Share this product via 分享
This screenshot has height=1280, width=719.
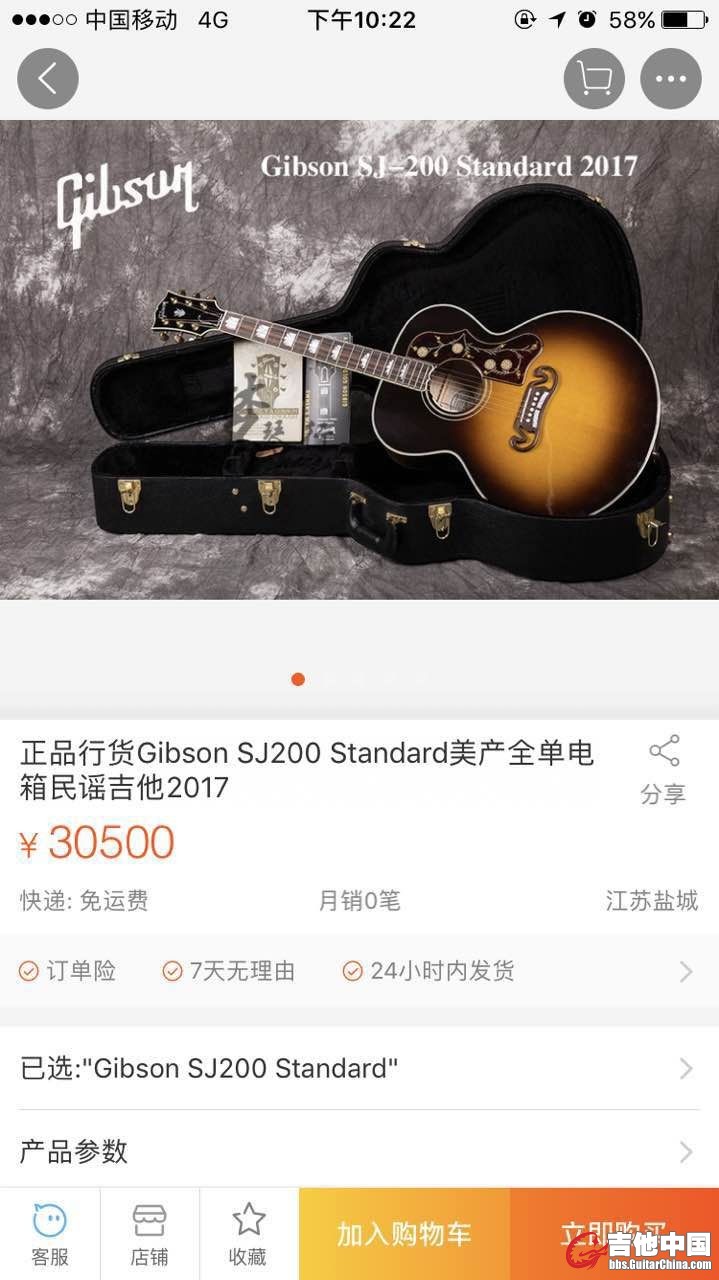pyautogui.click(x=663, y=770)
